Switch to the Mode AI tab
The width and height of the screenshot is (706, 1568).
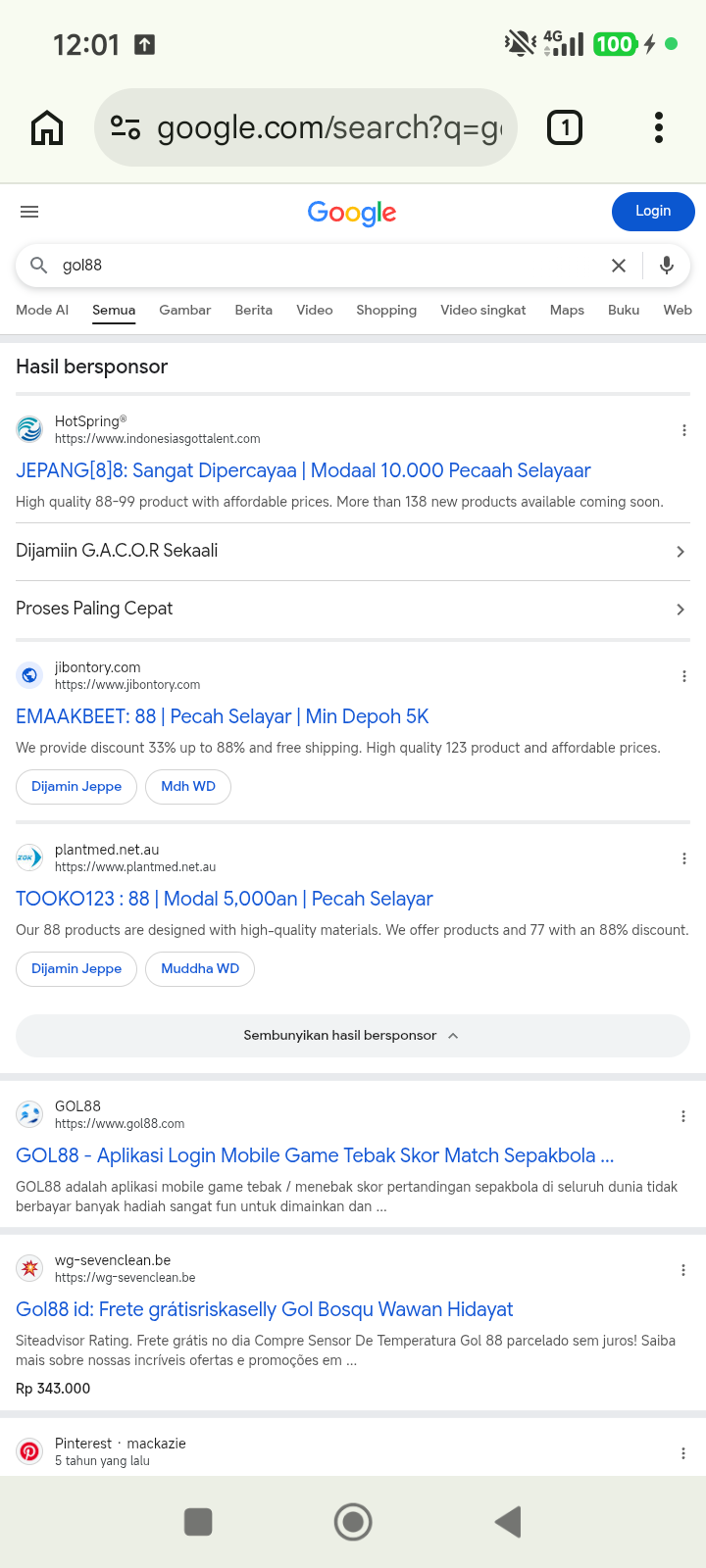[x=42, y=310]
